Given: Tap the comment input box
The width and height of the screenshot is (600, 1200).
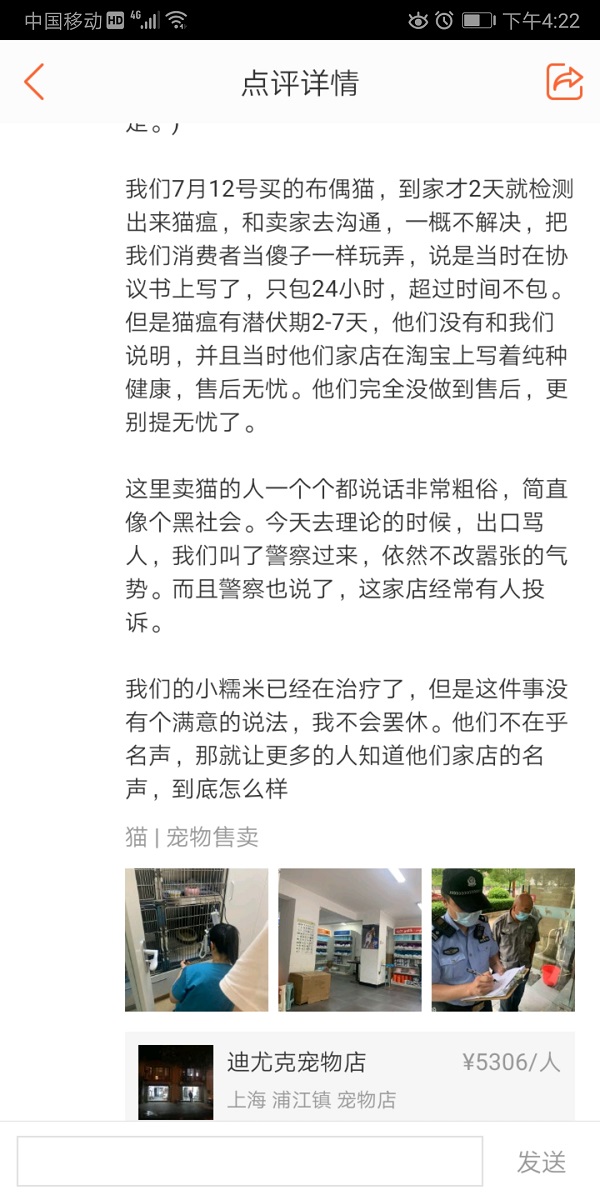Looking at the screenshot, I should tap(250, 1161).
